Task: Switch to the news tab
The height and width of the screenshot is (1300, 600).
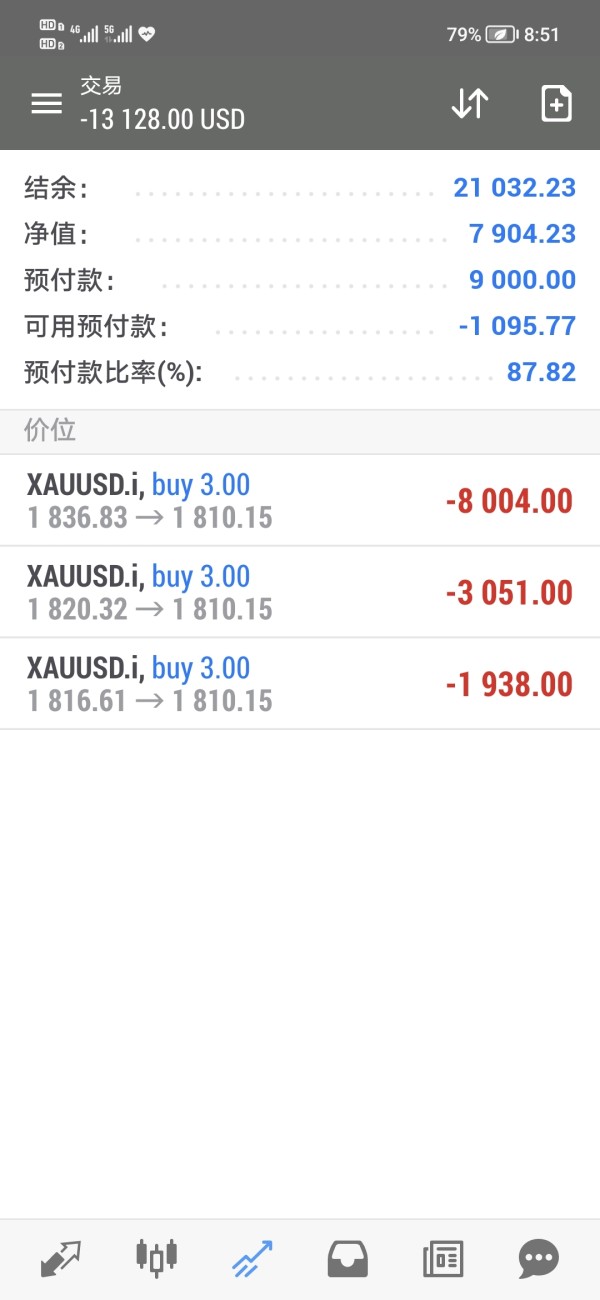Action: [x=443, y=1258]
